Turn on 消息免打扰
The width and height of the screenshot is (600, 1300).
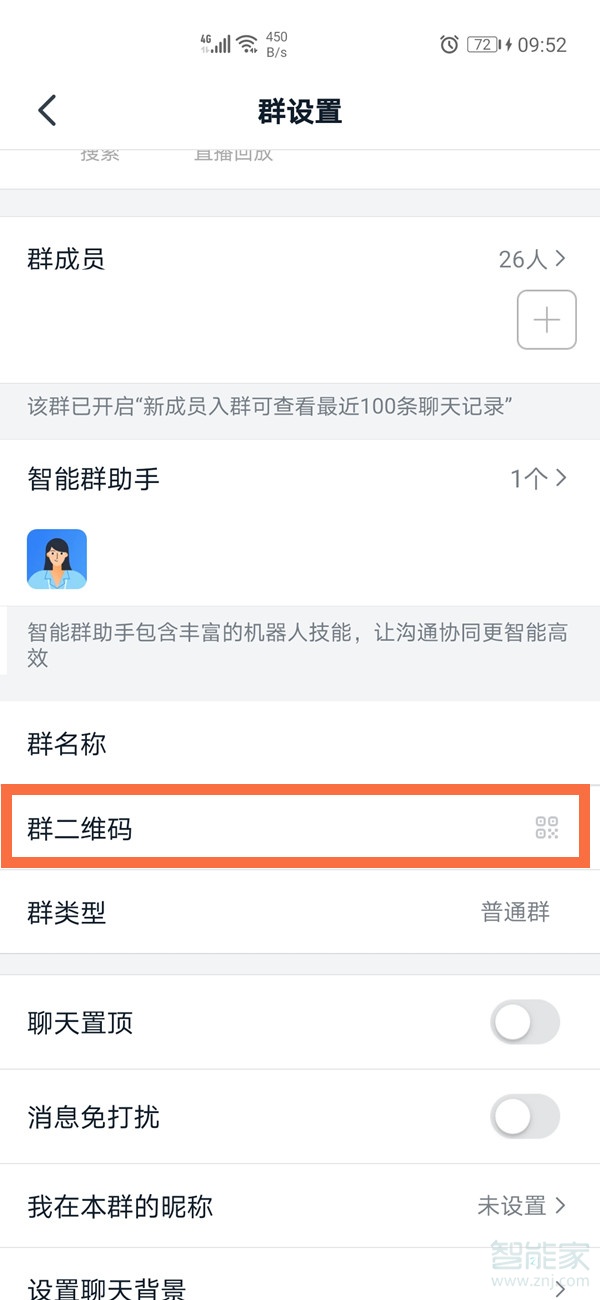[x=524, y=1116]
